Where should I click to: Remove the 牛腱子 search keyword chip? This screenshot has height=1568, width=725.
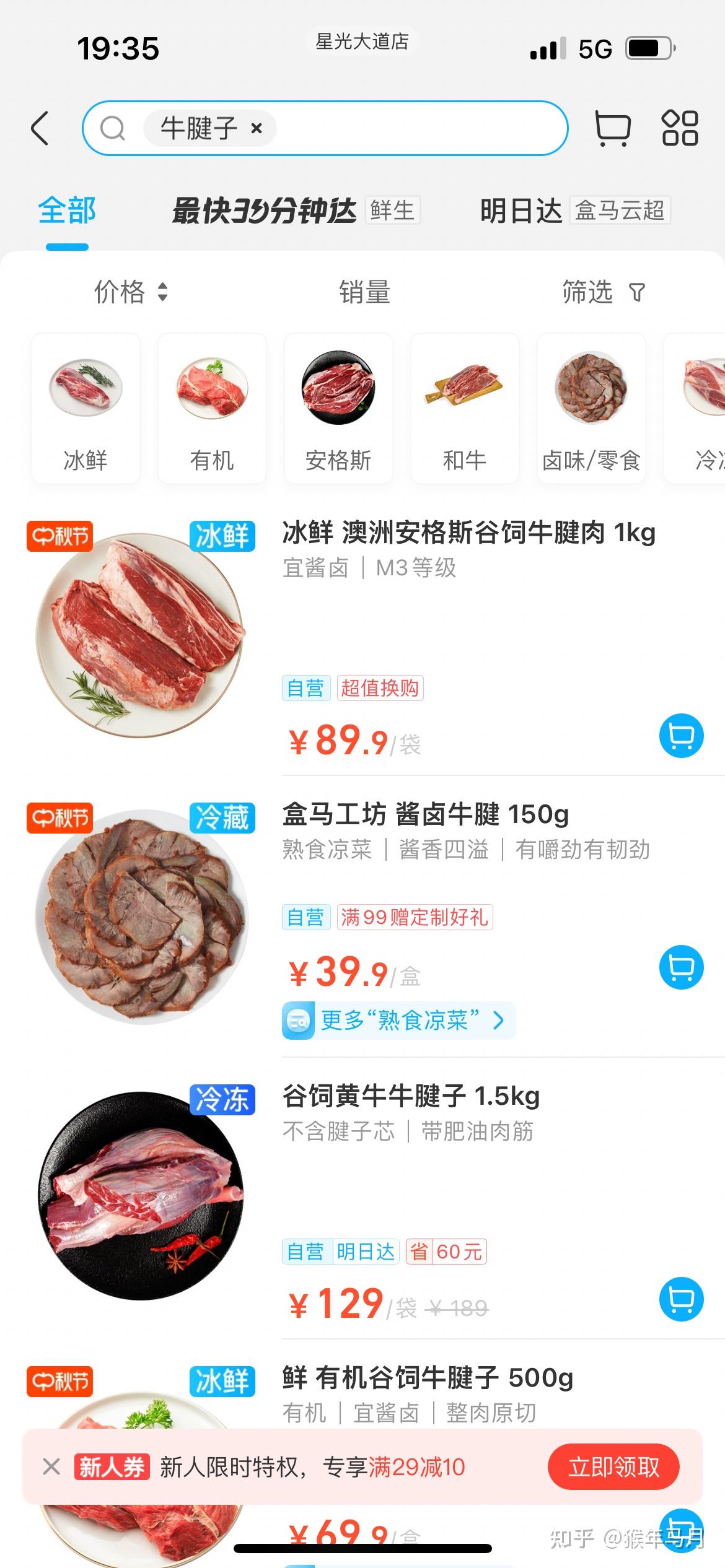257,129
